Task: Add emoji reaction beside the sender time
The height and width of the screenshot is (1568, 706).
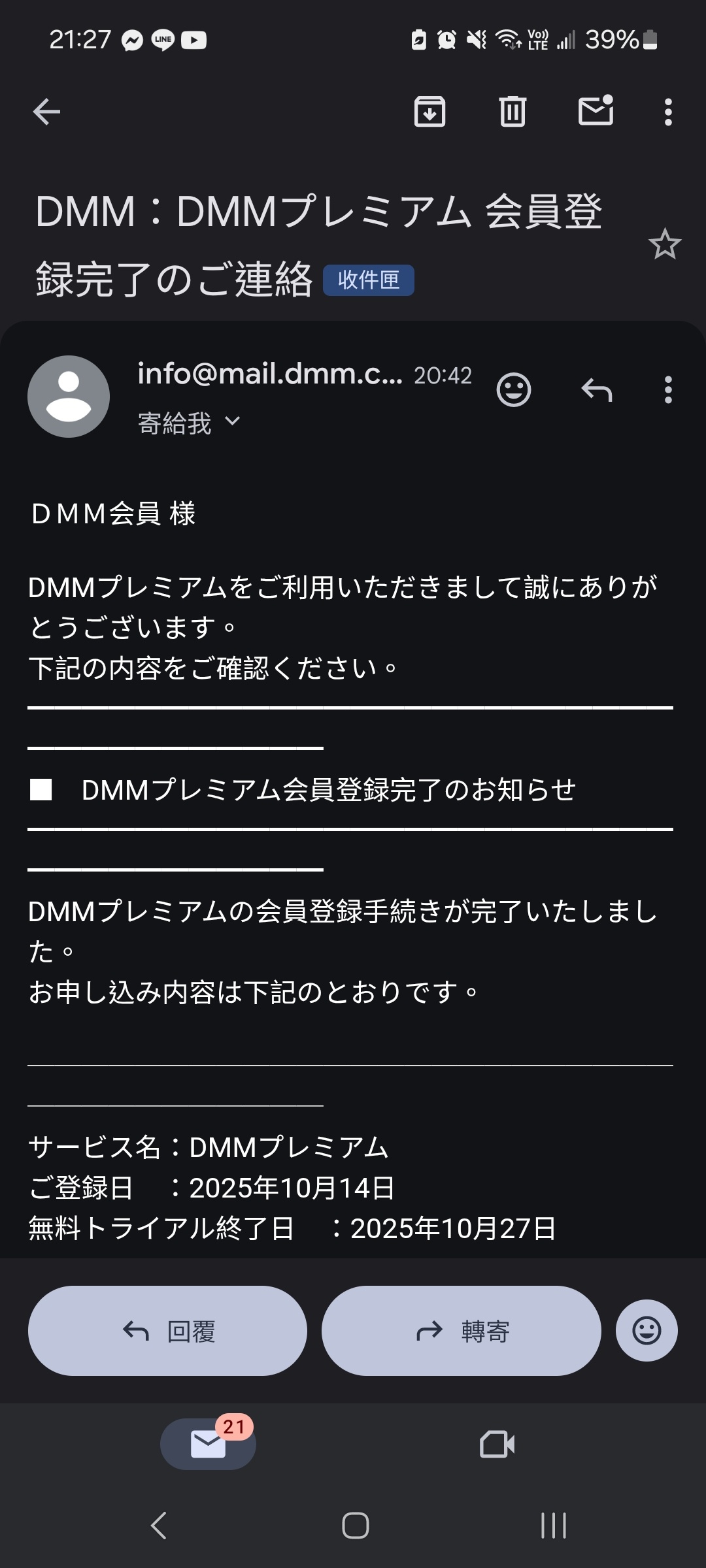Action: point(514,390)
